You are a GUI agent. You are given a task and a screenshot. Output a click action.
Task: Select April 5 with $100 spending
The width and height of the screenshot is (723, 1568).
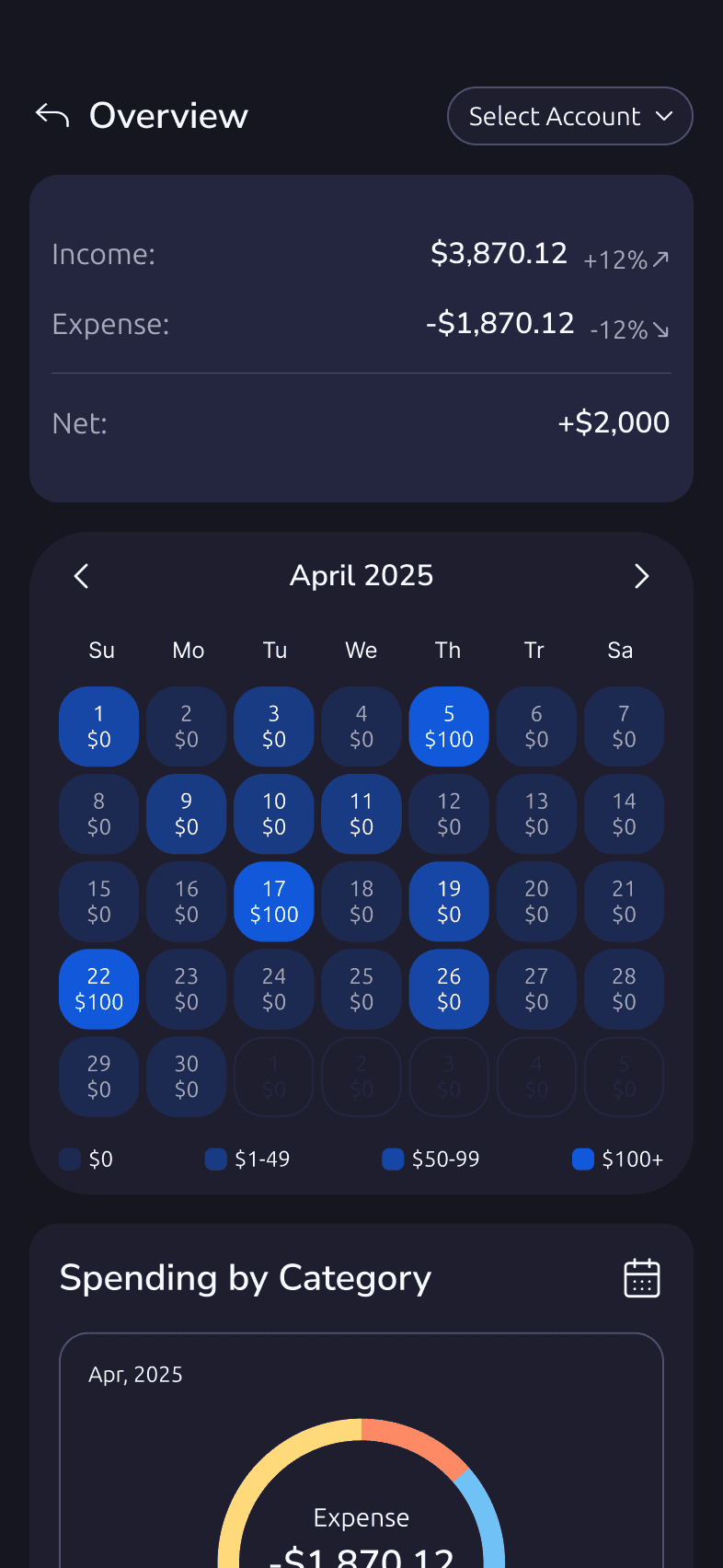pos(449,726)
